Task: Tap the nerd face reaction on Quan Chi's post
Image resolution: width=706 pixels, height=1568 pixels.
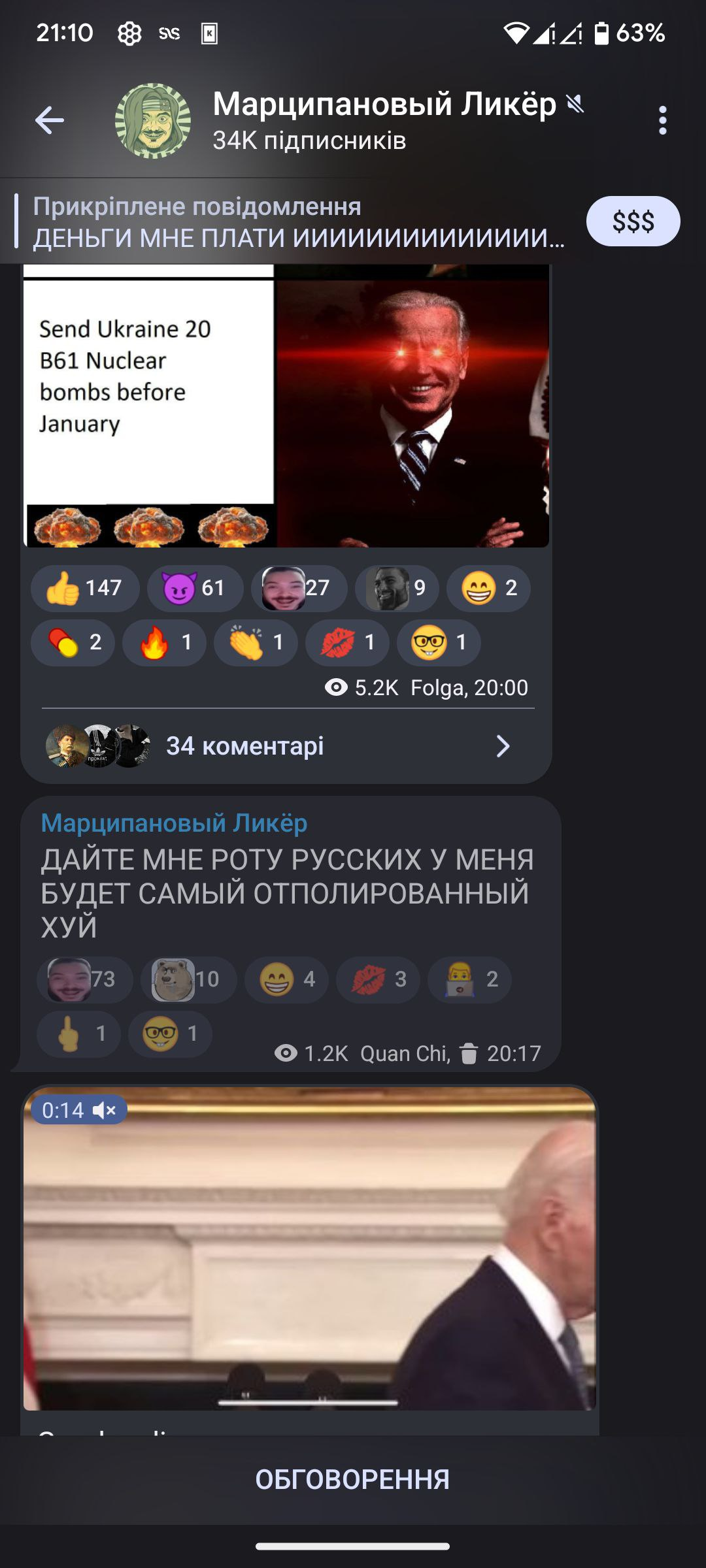Action: [x=170, y=1034]
